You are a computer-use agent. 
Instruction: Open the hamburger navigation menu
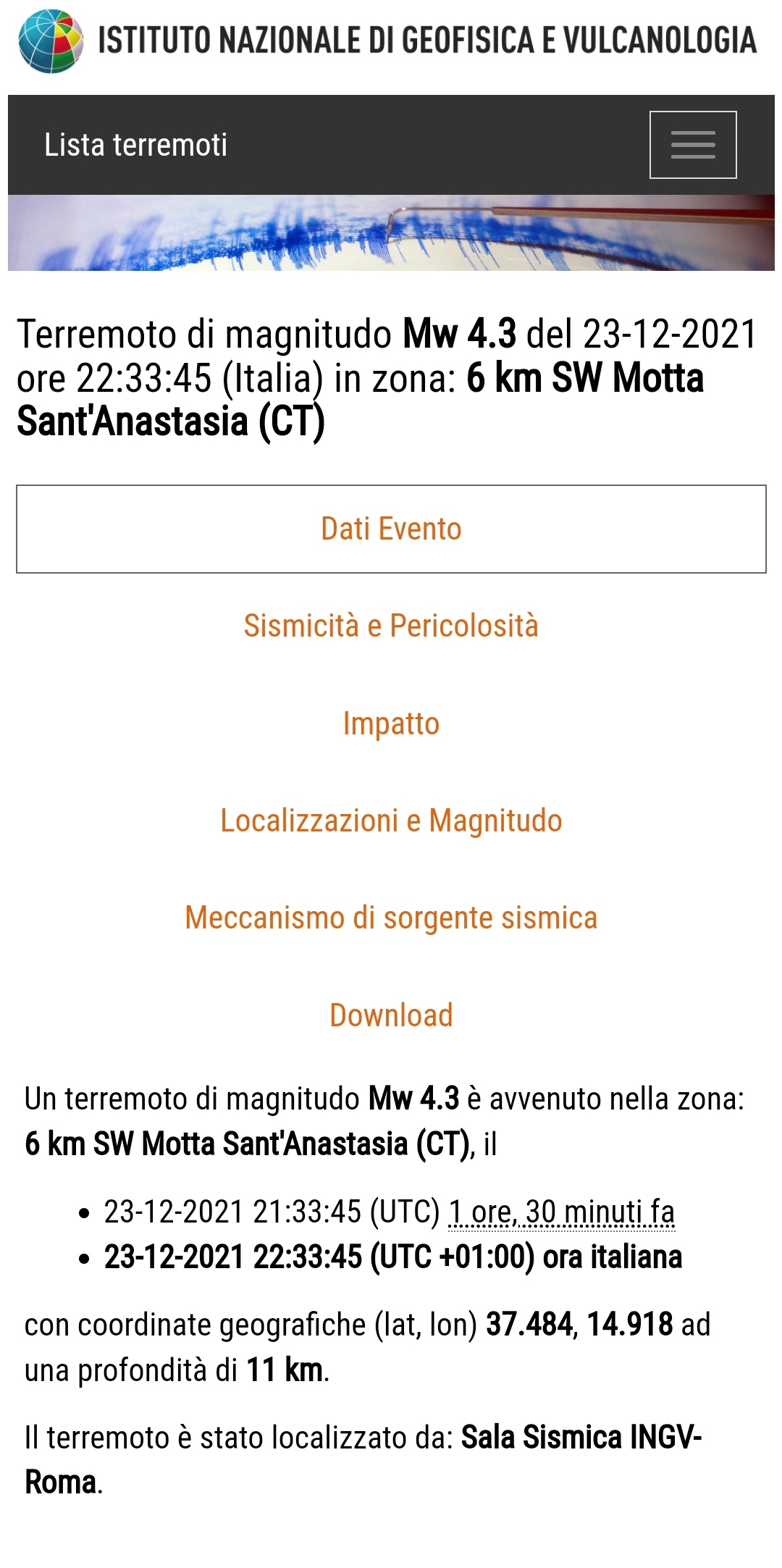[692, 145]
